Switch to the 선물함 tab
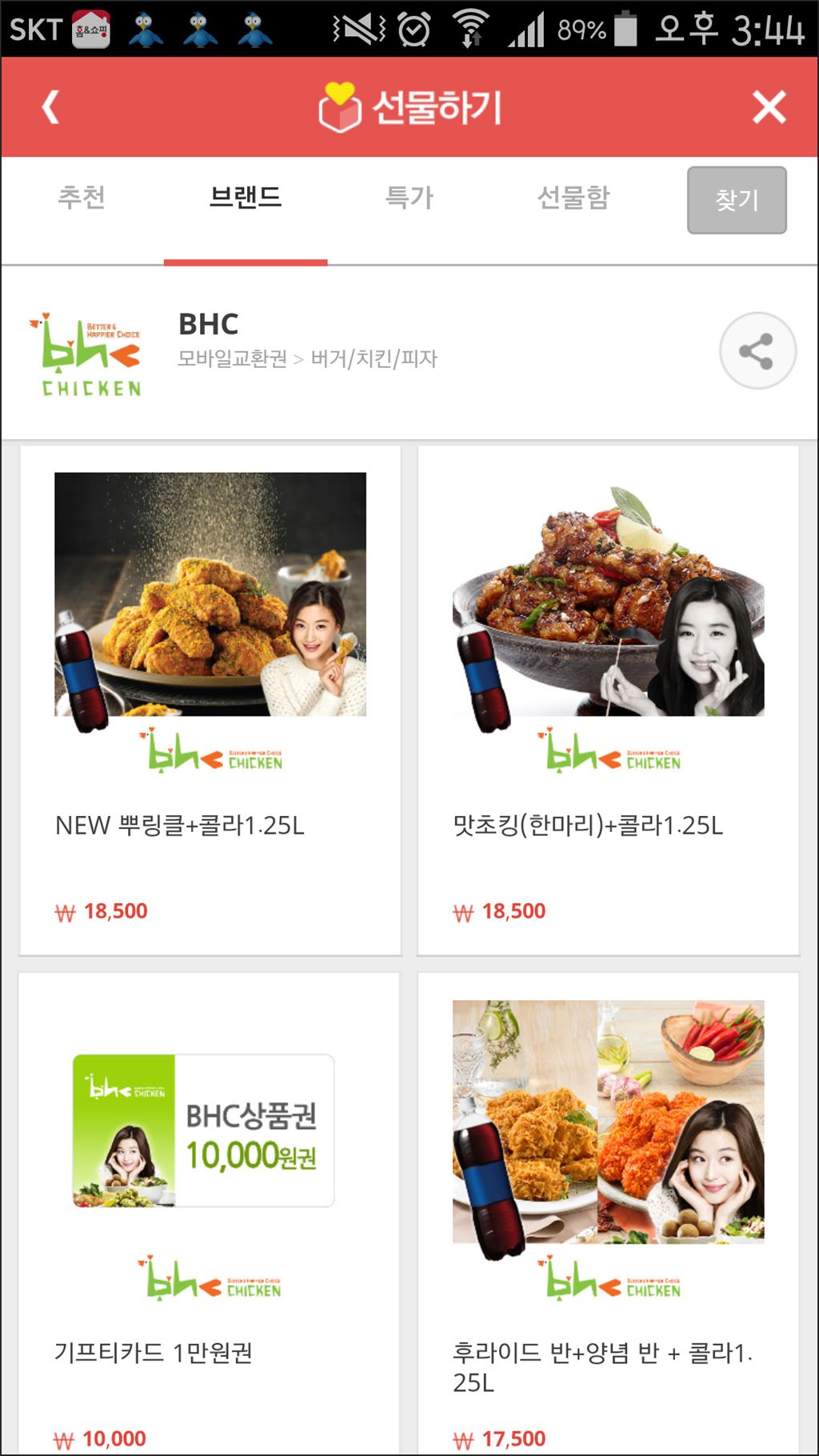The height and width of the screenshot is (1456, 819). (x=573, y=198)
